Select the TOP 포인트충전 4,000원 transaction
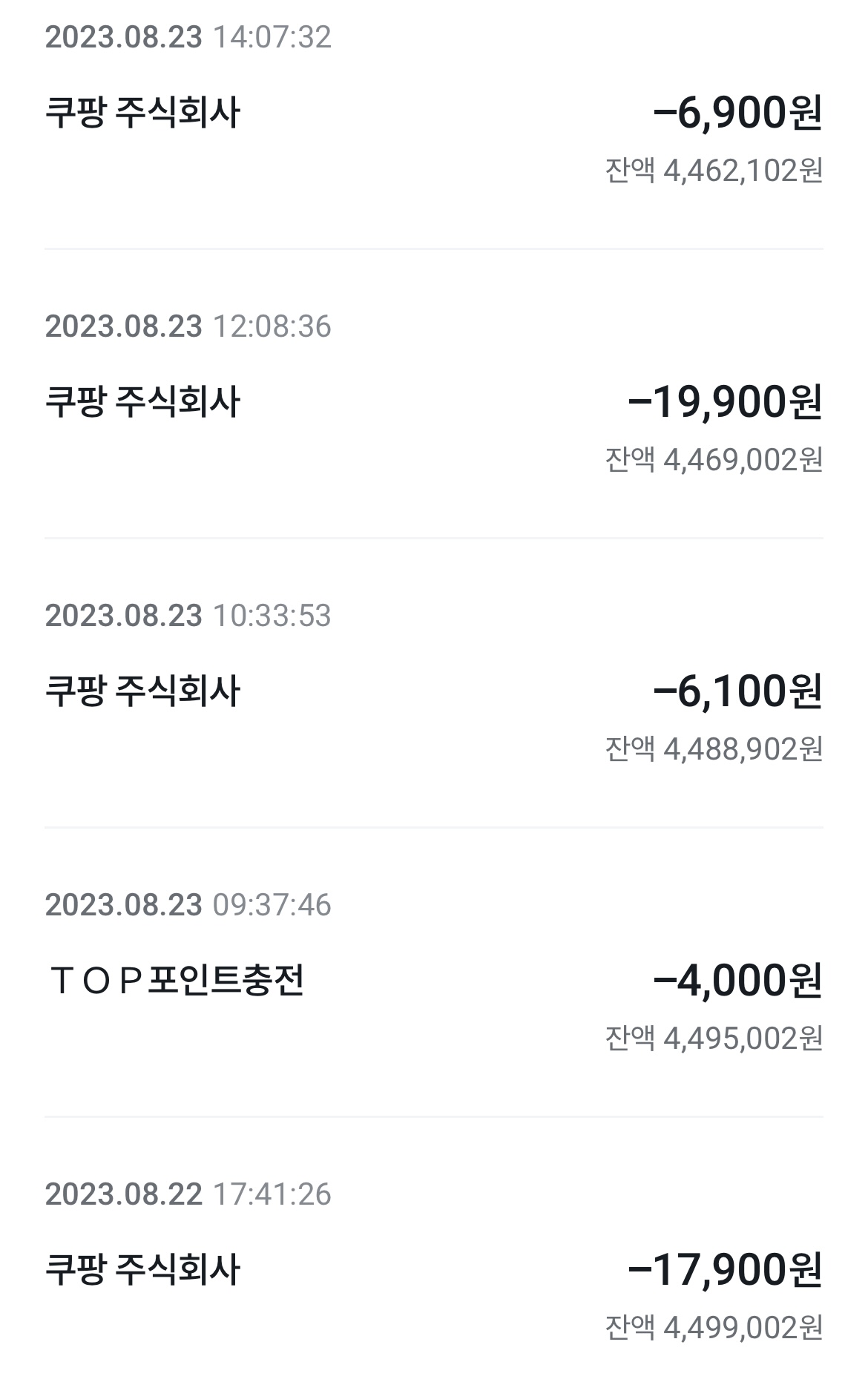Image resolution: width=868 pixels, height=1382 pixels. point(433,981)
